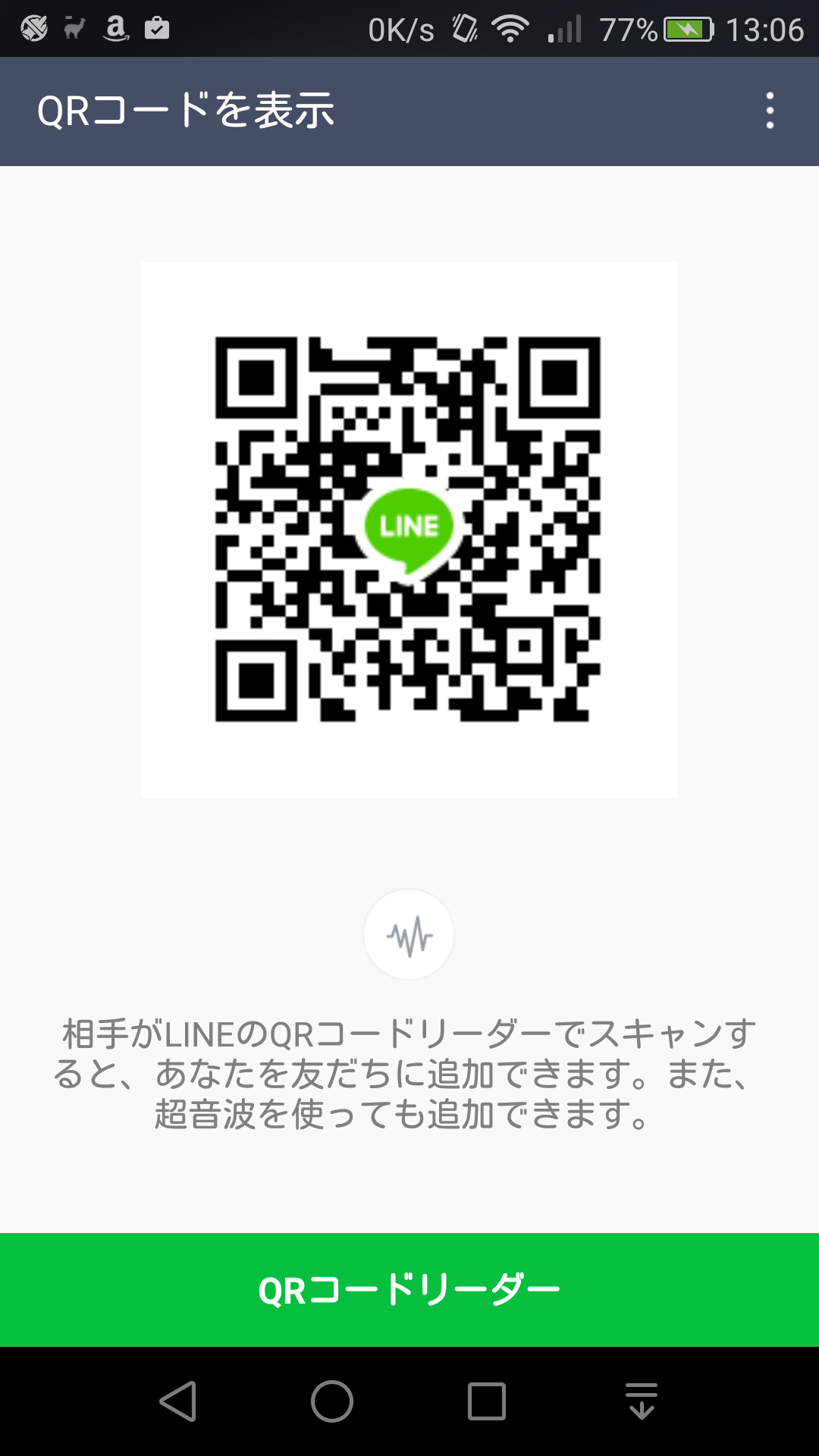Tap the ultrasonic wave add-friend icon
The height and width of the screenshot is (1456, 819).
click(x=409, y=935)
